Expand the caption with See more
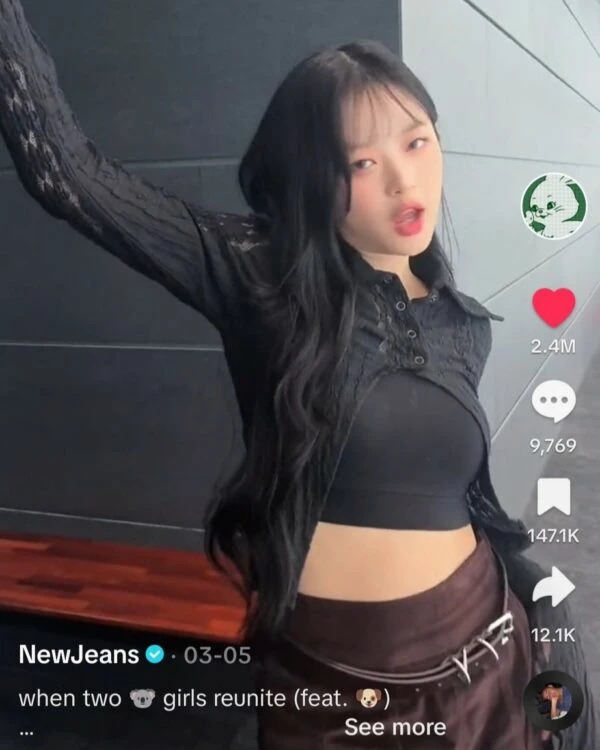The height and width of the screenshot is (750, 600). click(x=394, y=727)
